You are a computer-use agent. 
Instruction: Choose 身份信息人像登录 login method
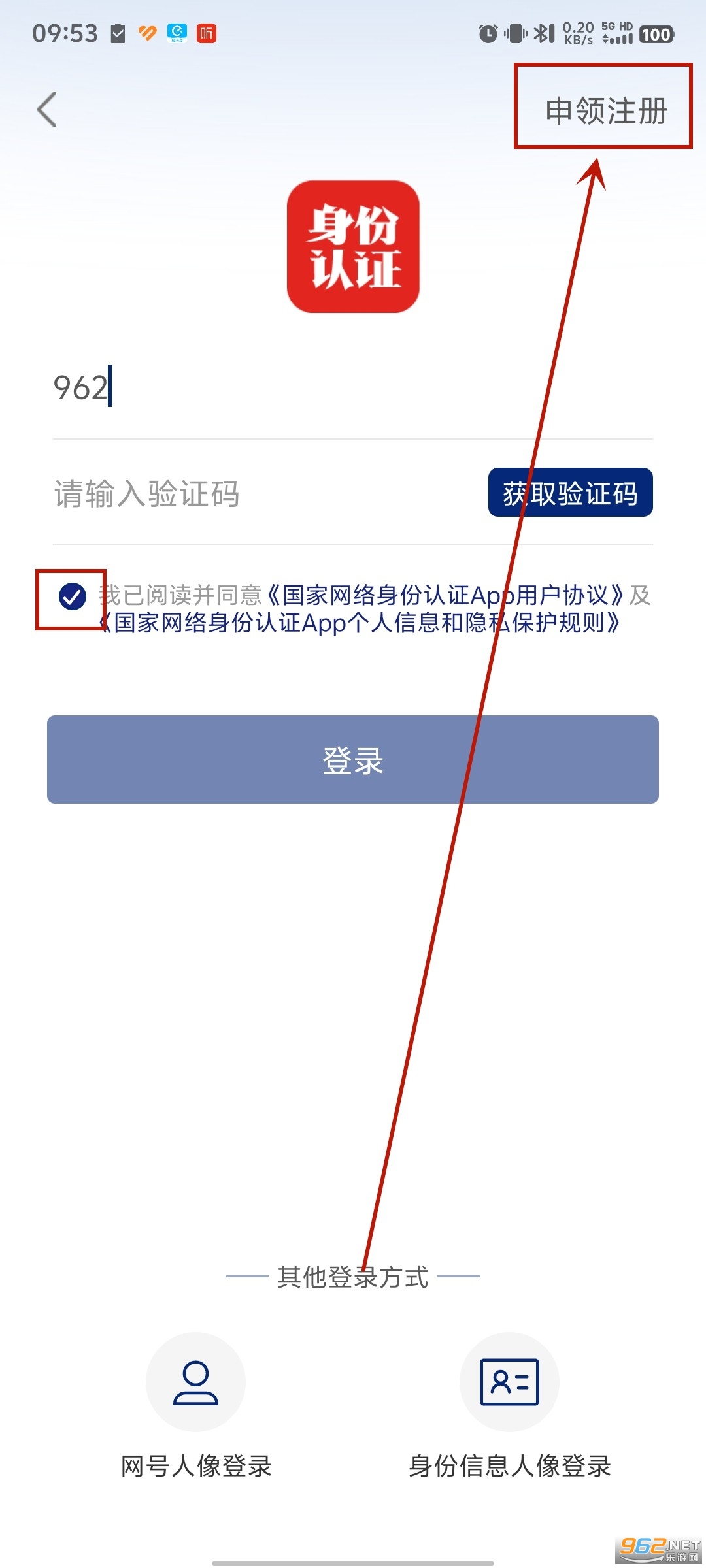click(x=509, y=1382)
